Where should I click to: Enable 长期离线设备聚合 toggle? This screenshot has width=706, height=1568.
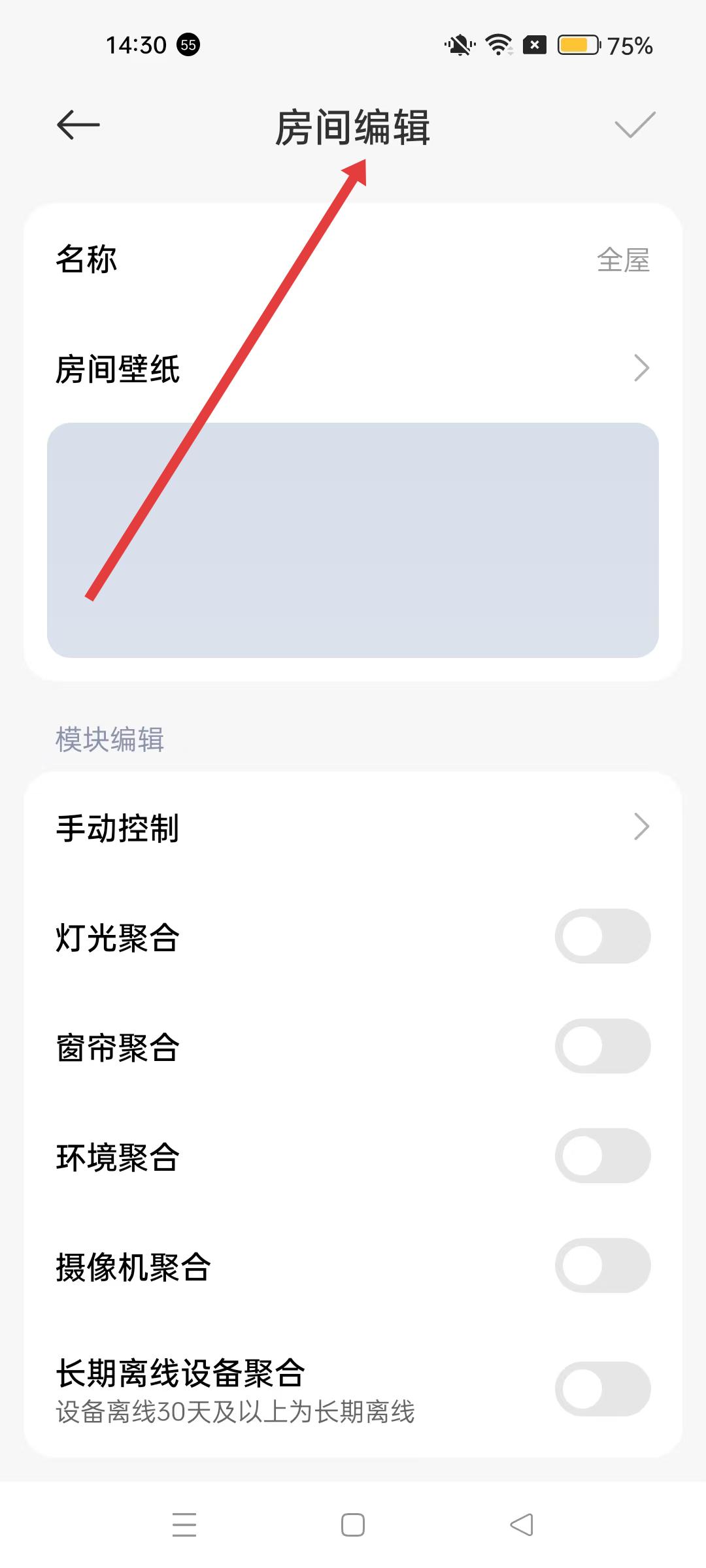click(x=602, y=1389)
